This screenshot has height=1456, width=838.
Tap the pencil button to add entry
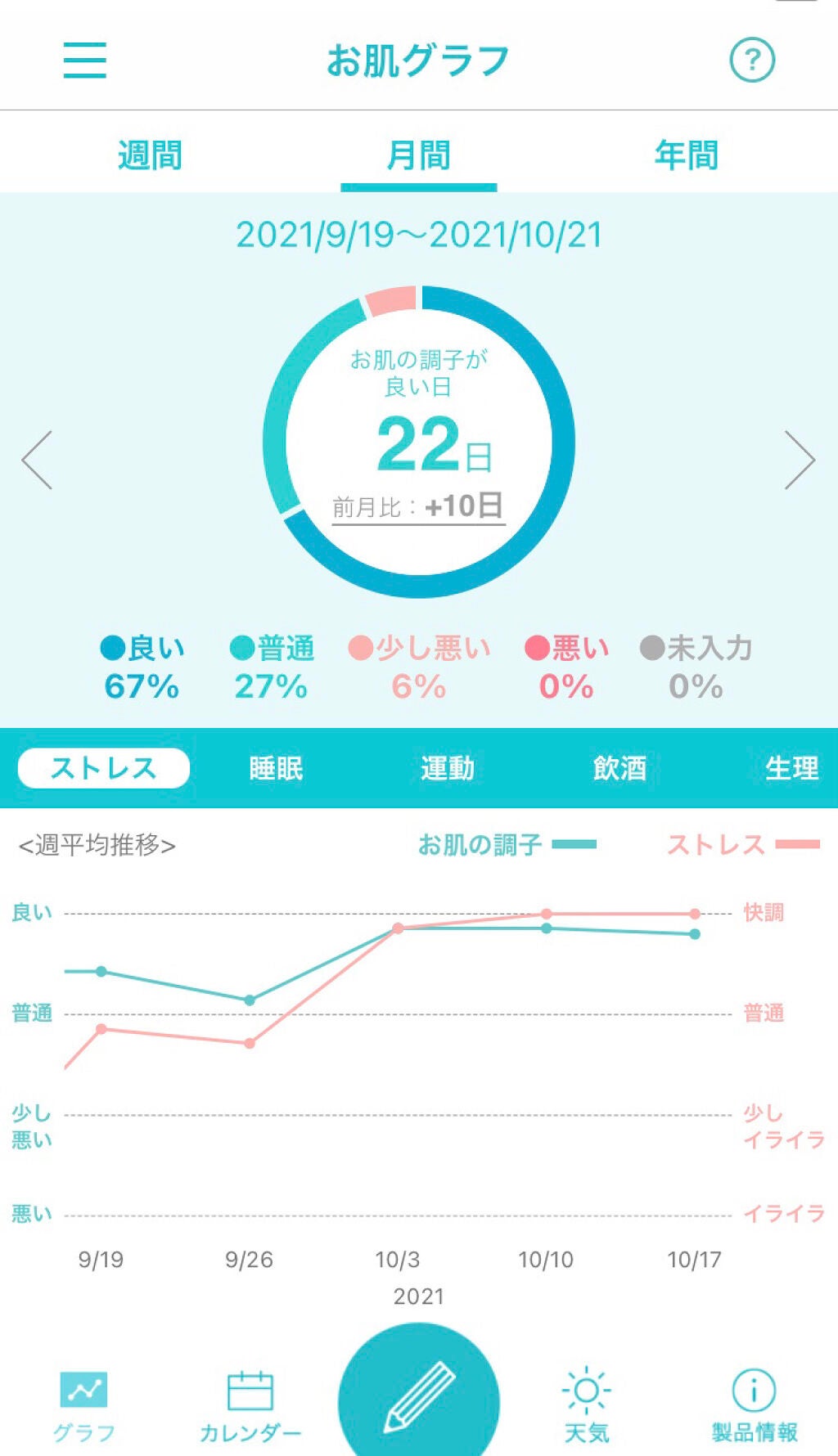419,1395
